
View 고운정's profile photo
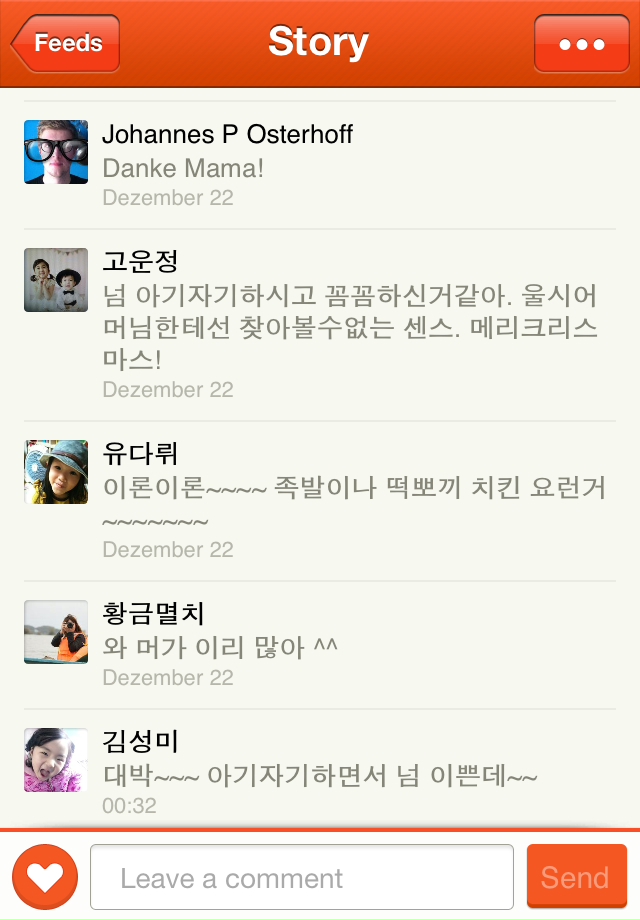click(x=56, y=280)
